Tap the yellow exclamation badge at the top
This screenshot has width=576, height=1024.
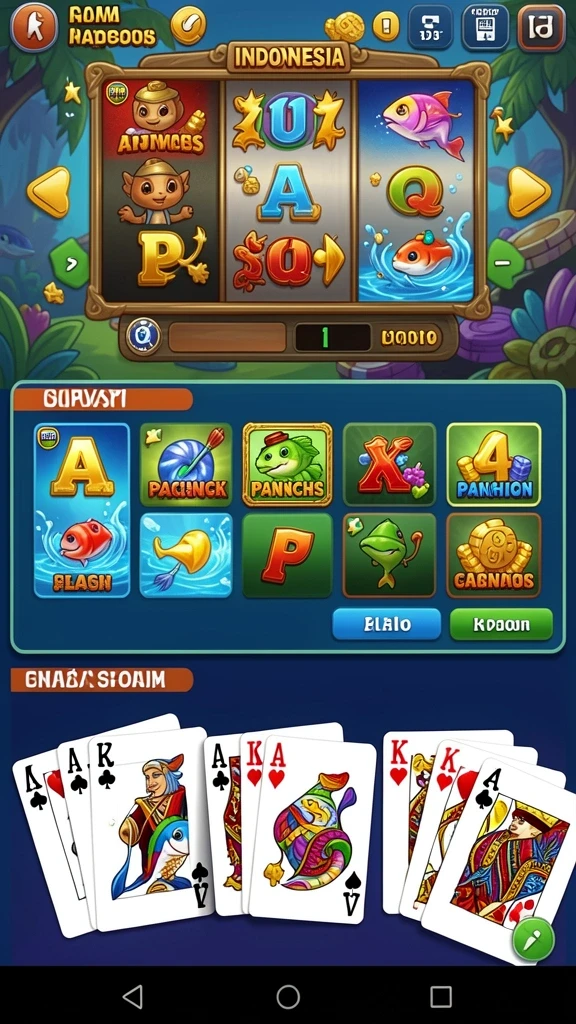tap(386, 26)
